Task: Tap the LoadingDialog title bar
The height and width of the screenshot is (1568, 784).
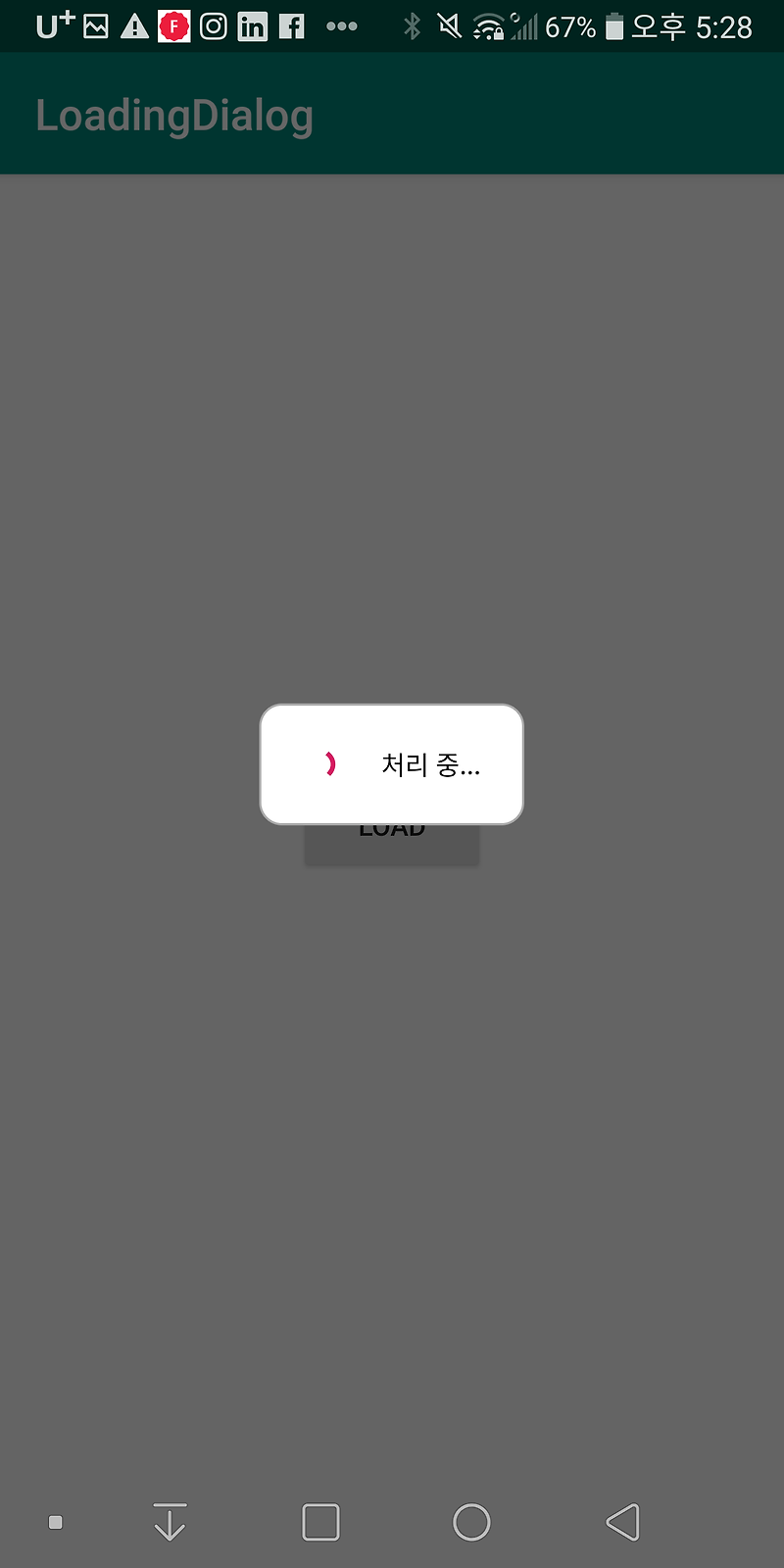Action: coord(174,114)
